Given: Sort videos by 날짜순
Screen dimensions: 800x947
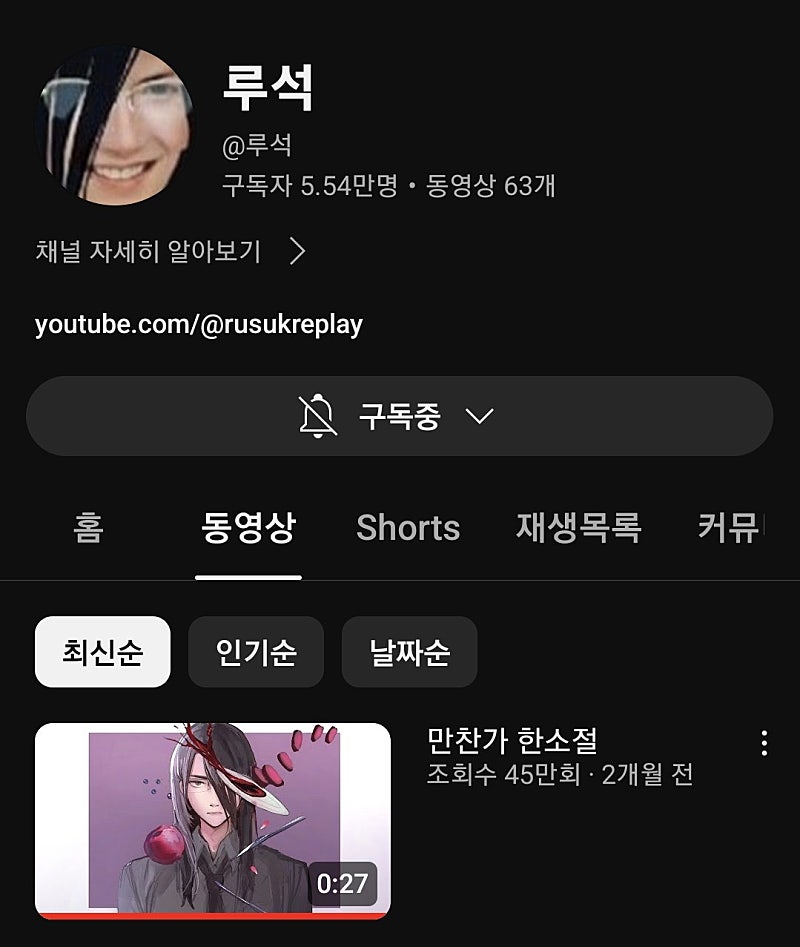Looking at the screenshot, I should pos(409,652).
